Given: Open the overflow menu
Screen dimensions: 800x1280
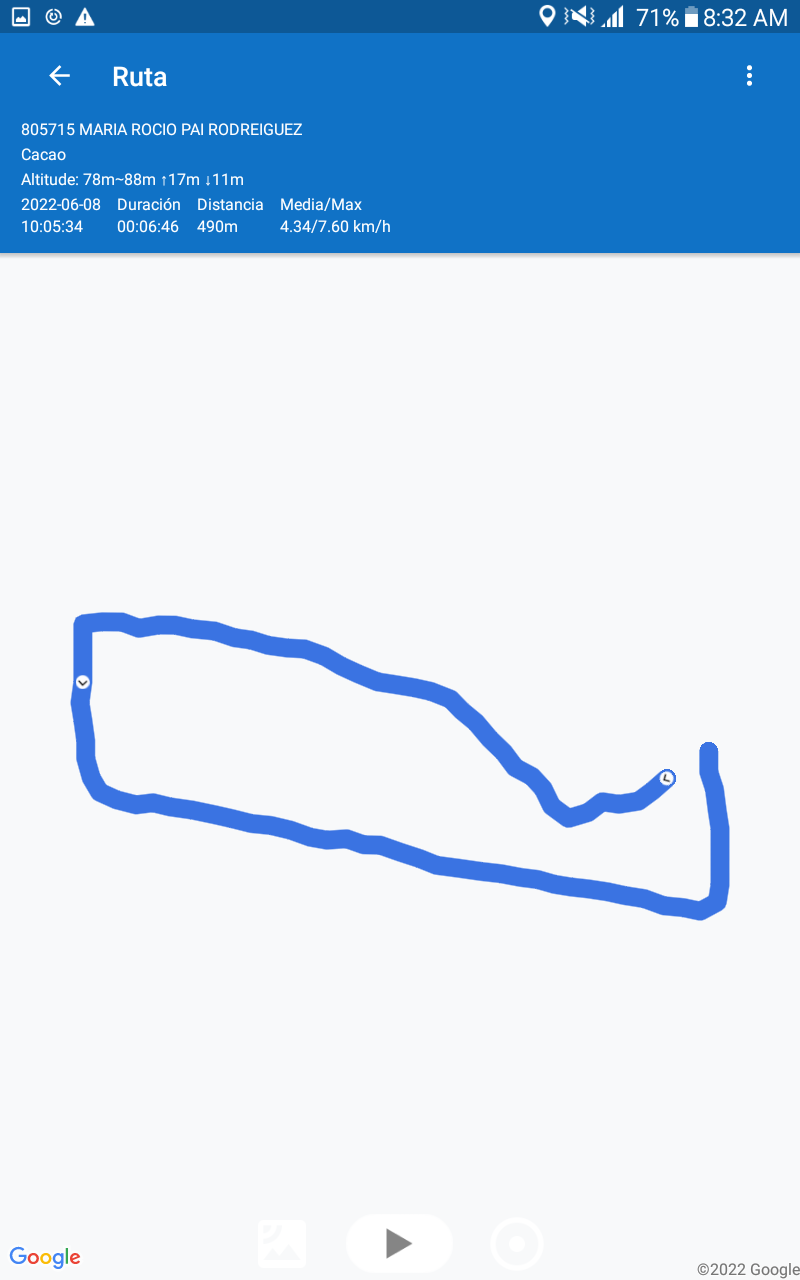Looking at the screenshot, I should (x=749, y=76).
